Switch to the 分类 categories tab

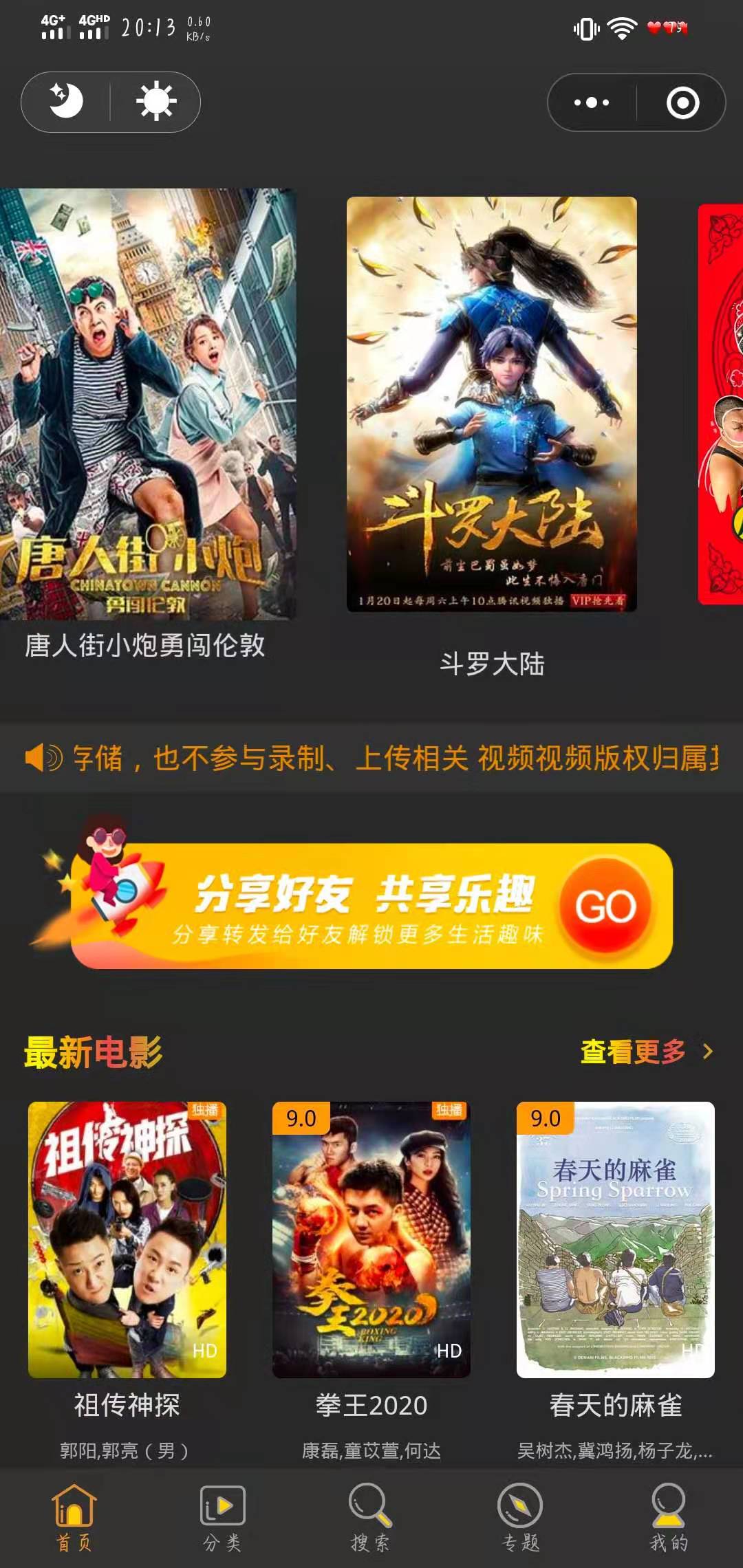[222, 1518]
